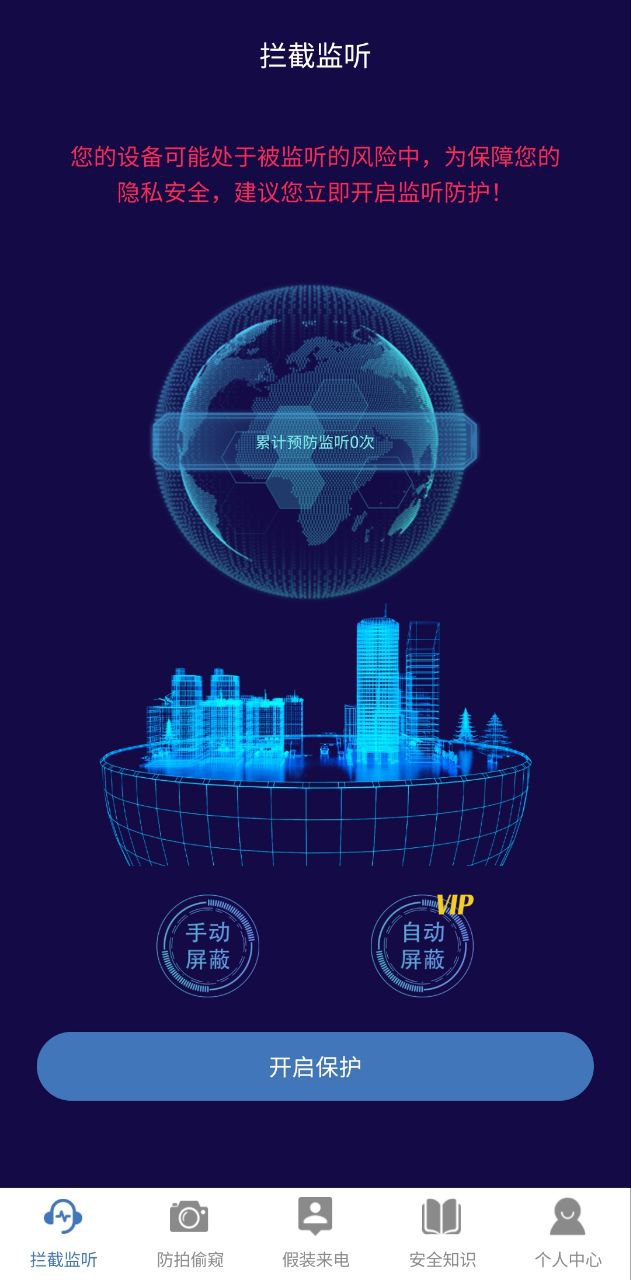Switch to the 拦截监听 tab
Screen dimensions: 631x1280
[63, 1233]
